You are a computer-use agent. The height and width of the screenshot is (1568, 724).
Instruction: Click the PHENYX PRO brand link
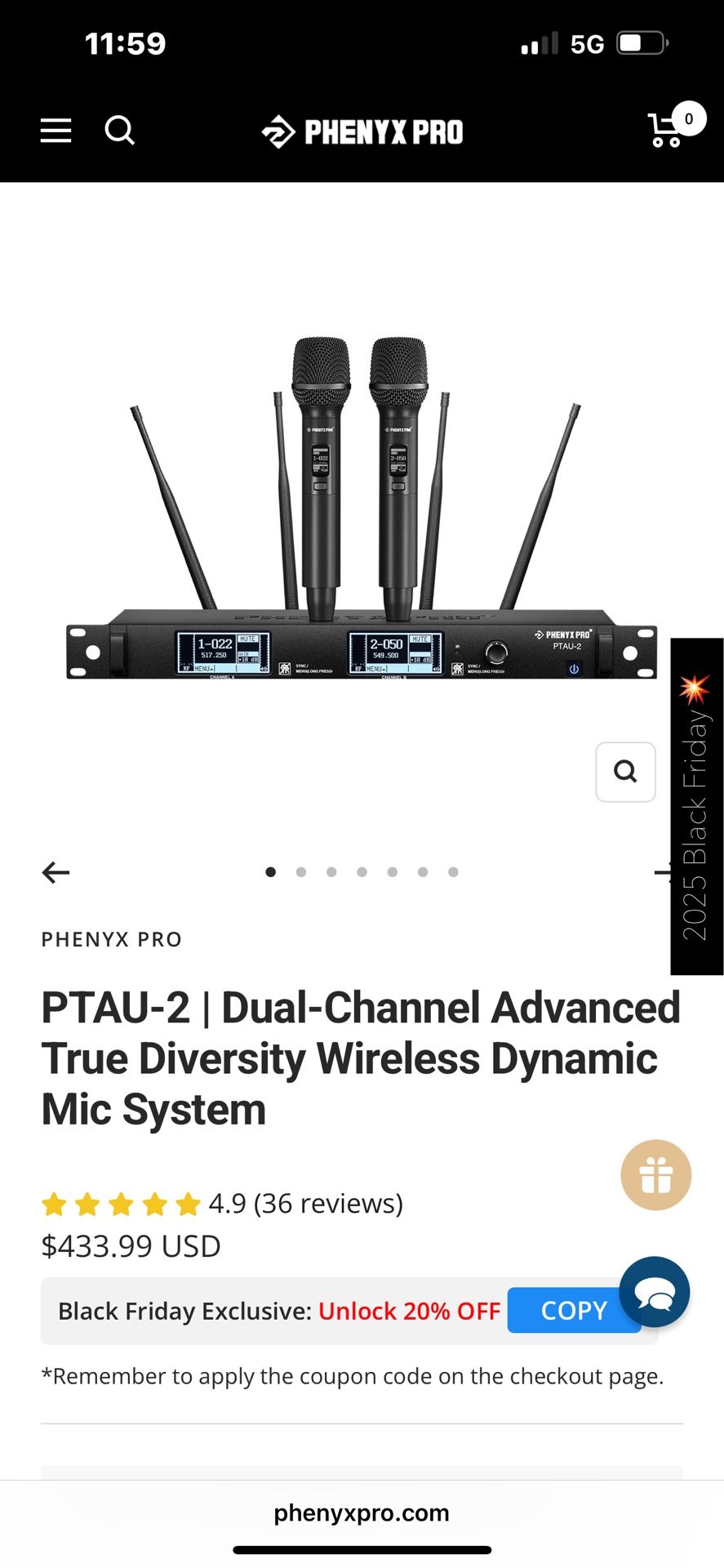111,938
